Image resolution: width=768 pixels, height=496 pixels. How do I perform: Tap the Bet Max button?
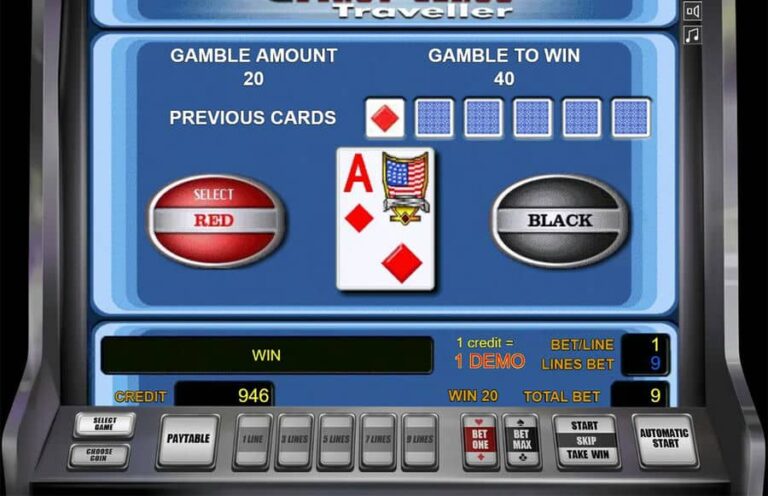click(521, 440)
